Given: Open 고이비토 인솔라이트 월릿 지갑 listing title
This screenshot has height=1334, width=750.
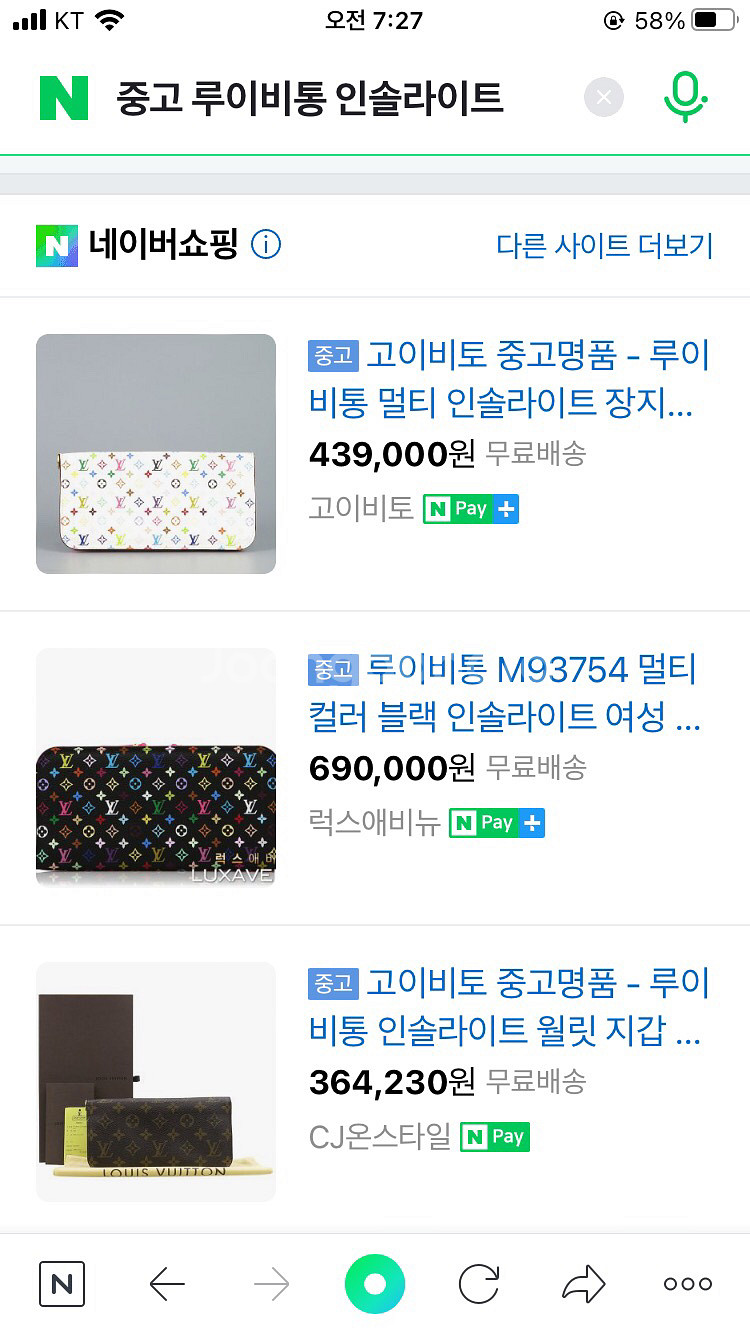Looking at the screenshot, I should (x=509, y=1007).
